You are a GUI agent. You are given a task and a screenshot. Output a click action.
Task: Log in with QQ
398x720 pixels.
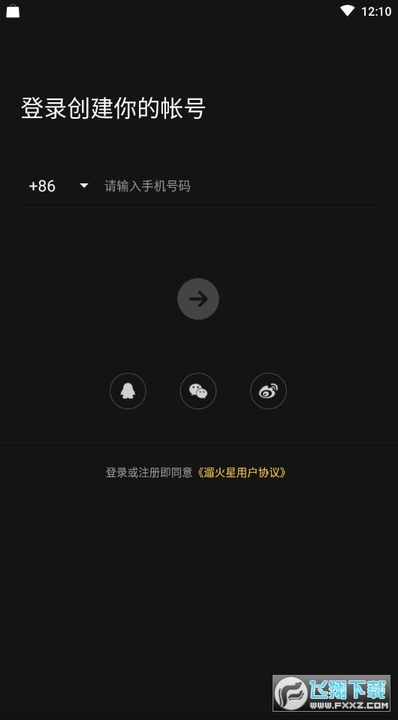pos(128,391)
